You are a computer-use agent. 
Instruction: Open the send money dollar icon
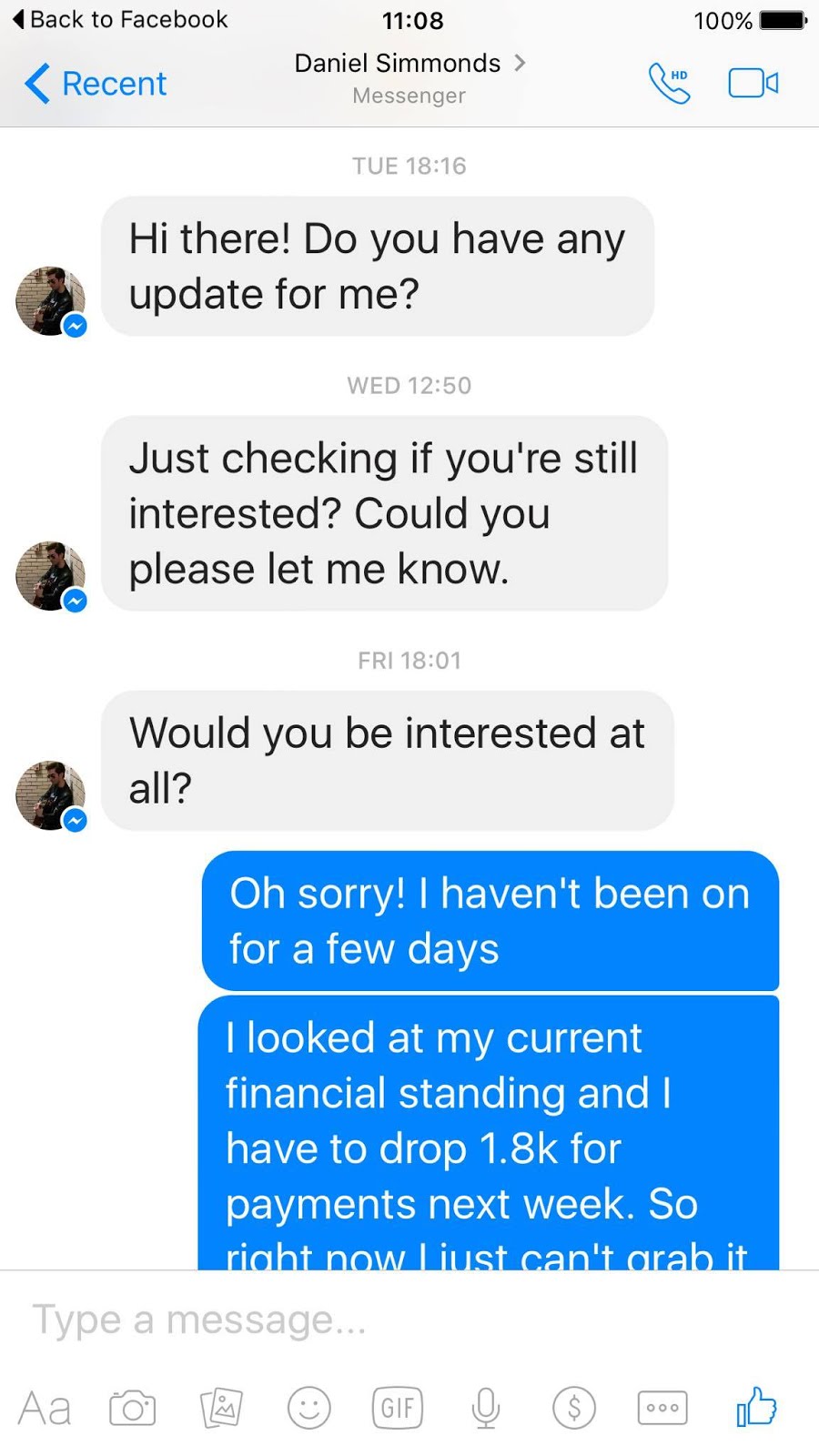click(574, 1409)
